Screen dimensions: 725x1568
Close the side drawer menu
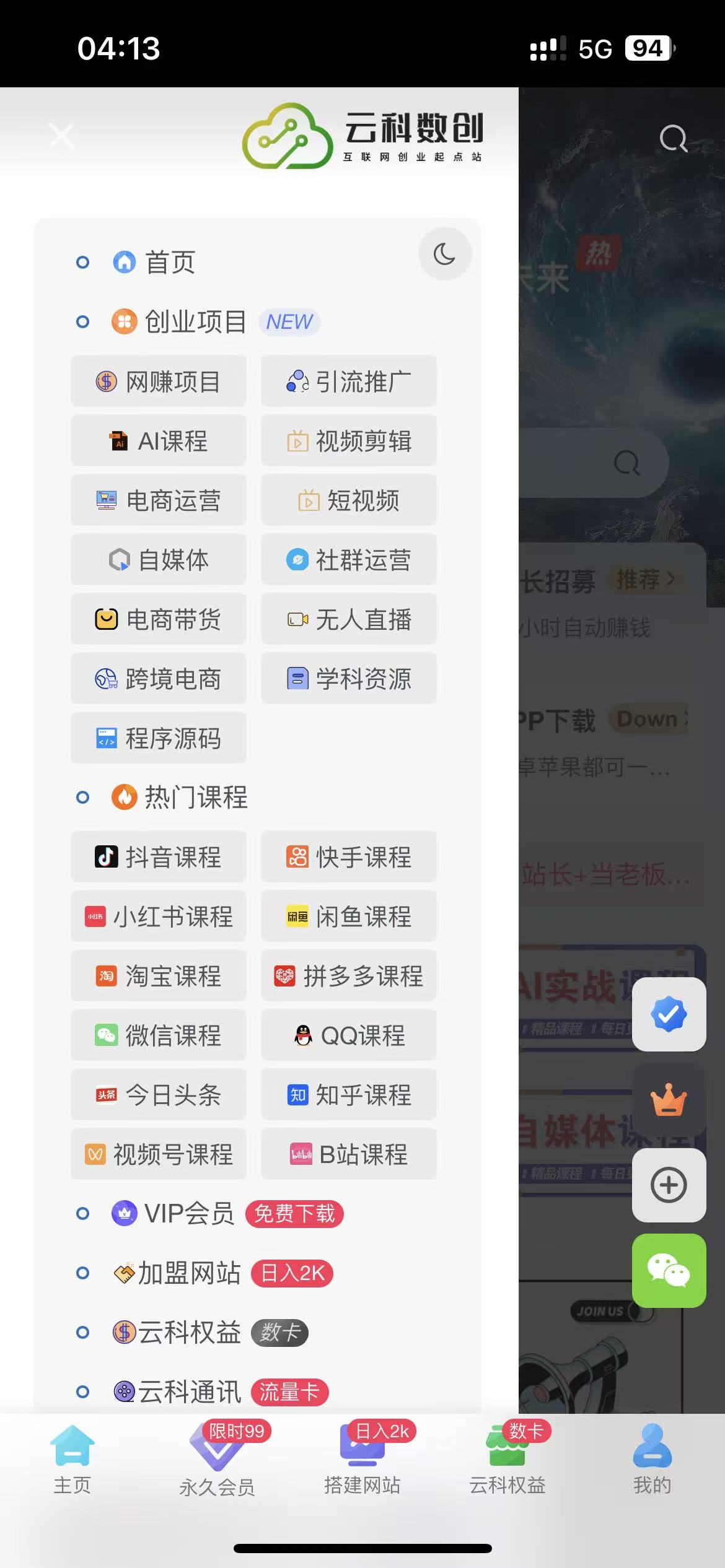62,136
